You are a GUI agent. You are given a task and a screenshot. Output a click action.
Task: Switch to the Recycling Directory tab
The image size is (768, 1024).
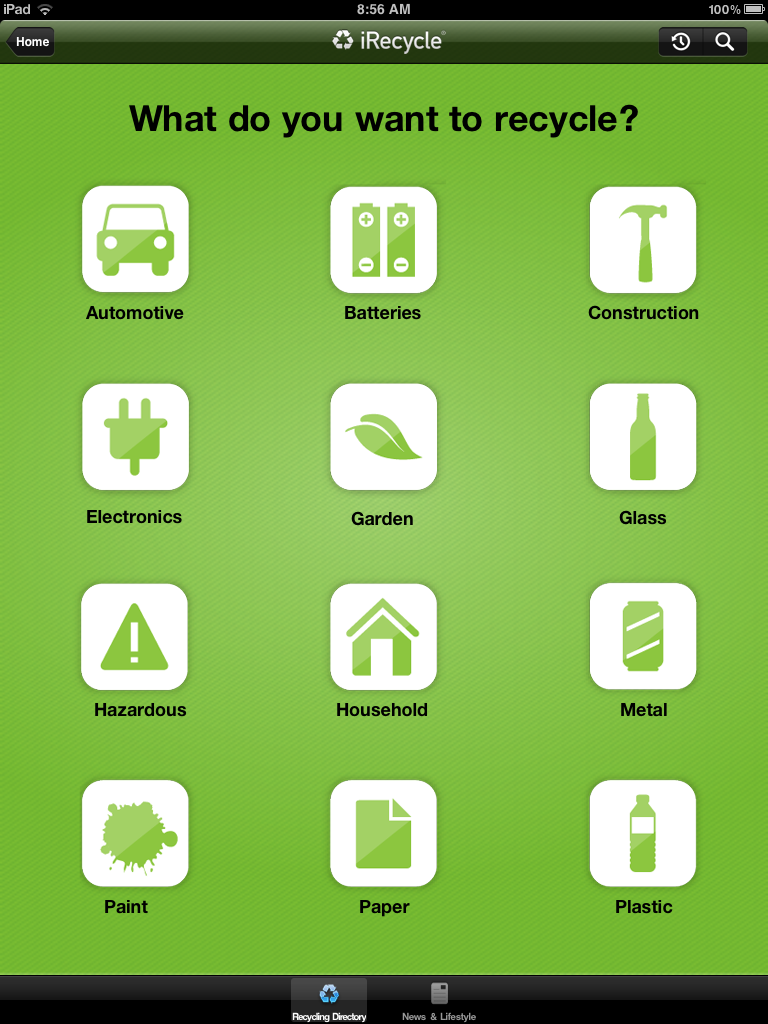329,998
